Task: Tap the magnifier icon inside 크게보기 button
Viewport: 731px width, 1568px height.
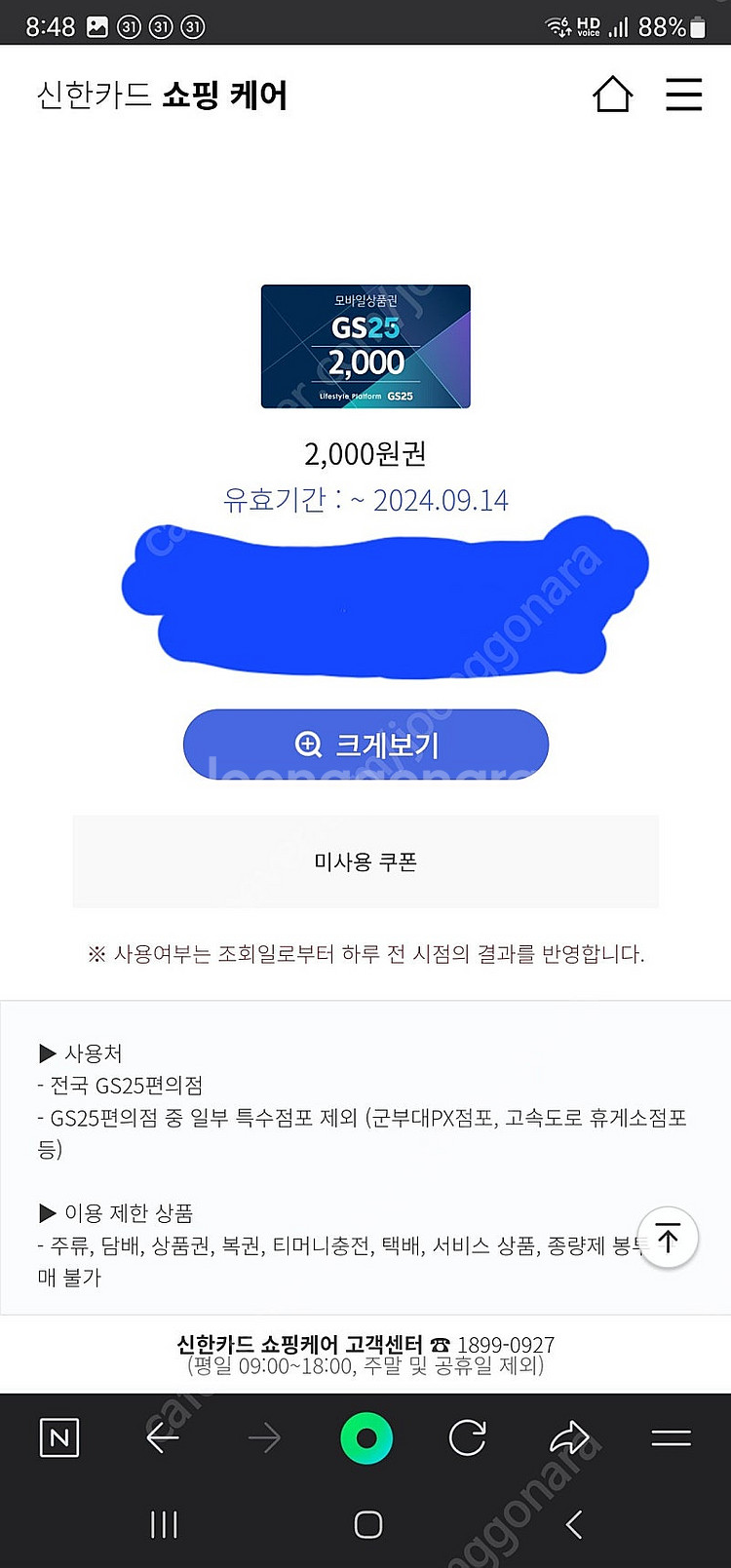Action: coord(308,744)
